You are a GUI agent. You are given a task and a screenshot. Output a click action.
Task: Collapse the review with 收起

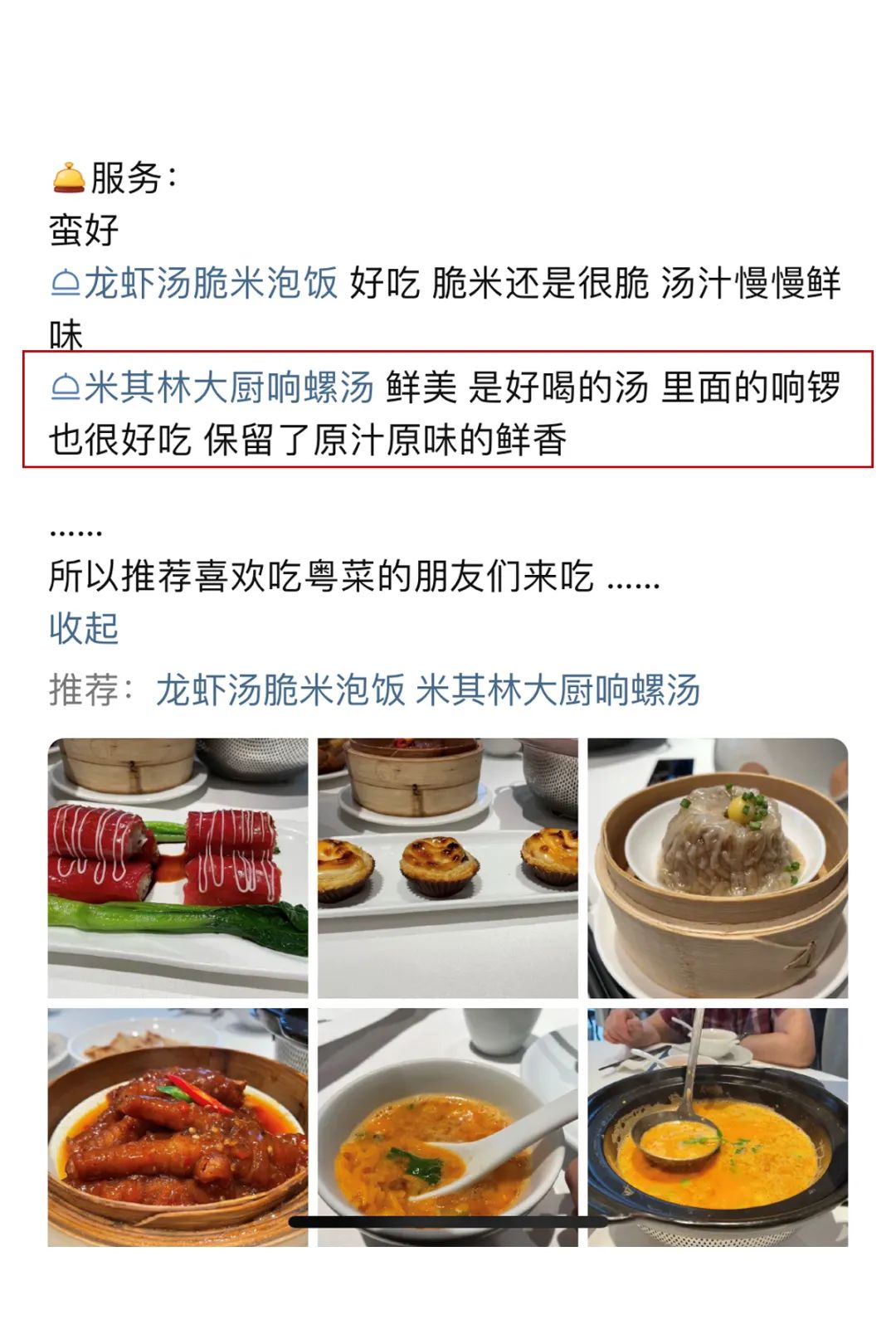[x=83, y=628]
